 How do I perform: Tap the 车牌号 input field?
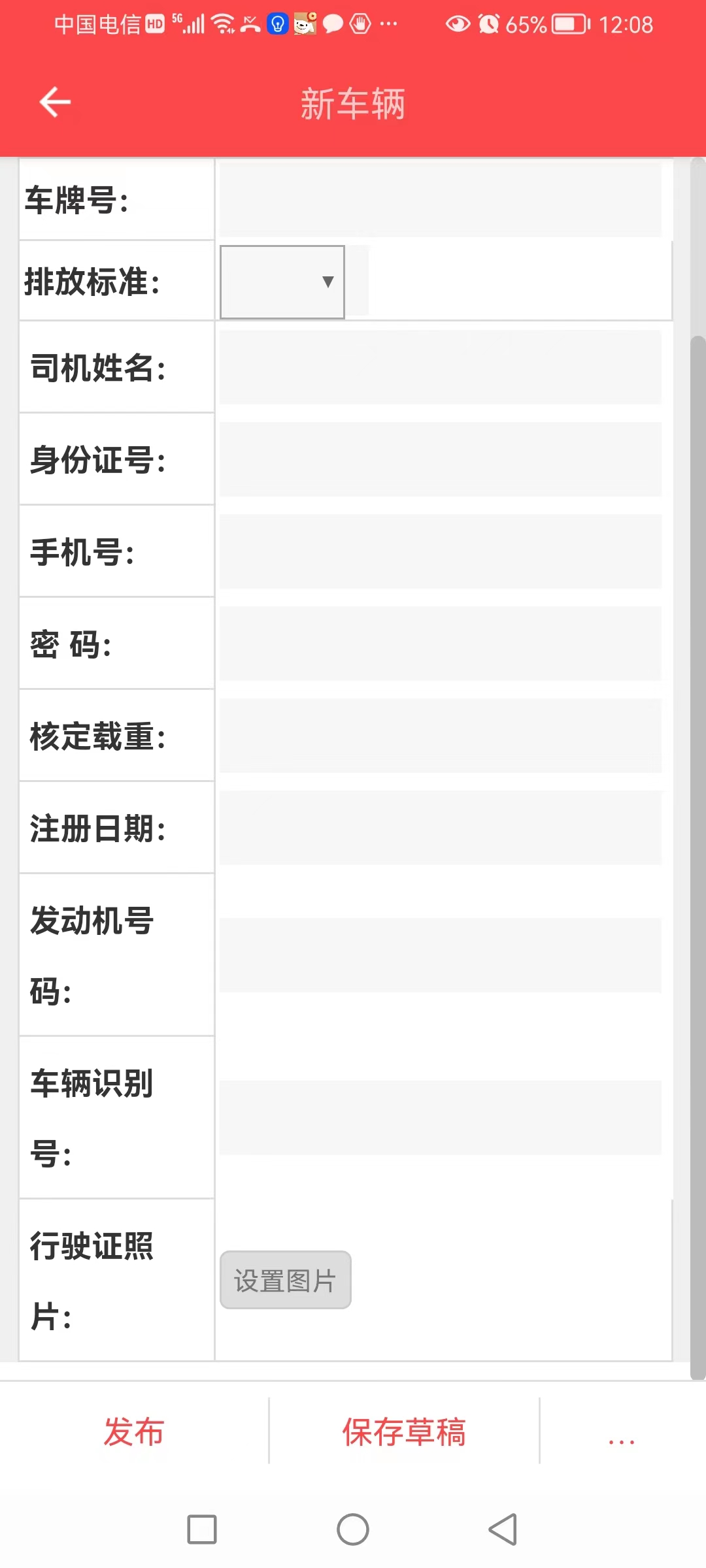[x=440, y=200]
